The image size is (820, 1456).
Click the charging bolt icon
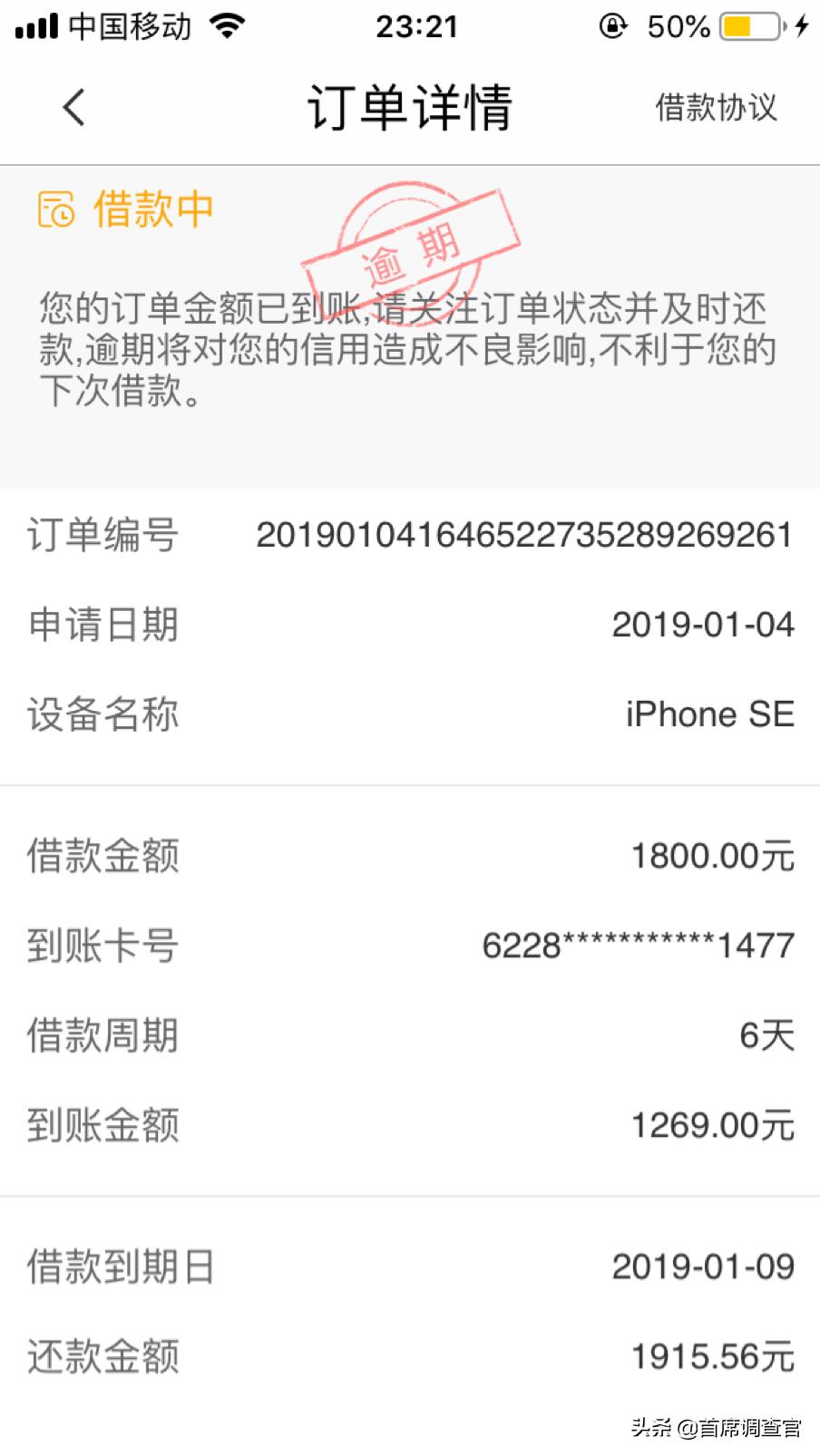798,25
